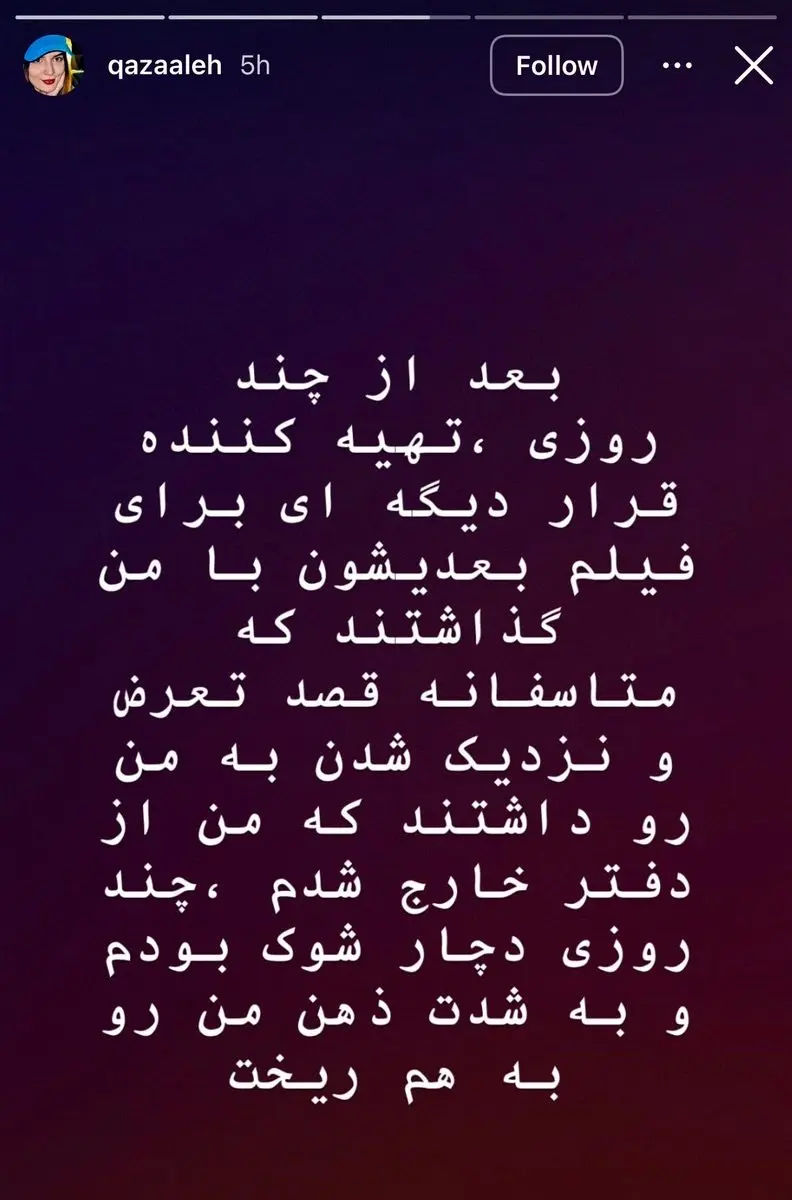Click the first story progress segment
This screenshot has width=792, height=1200.
coord(90,15)
